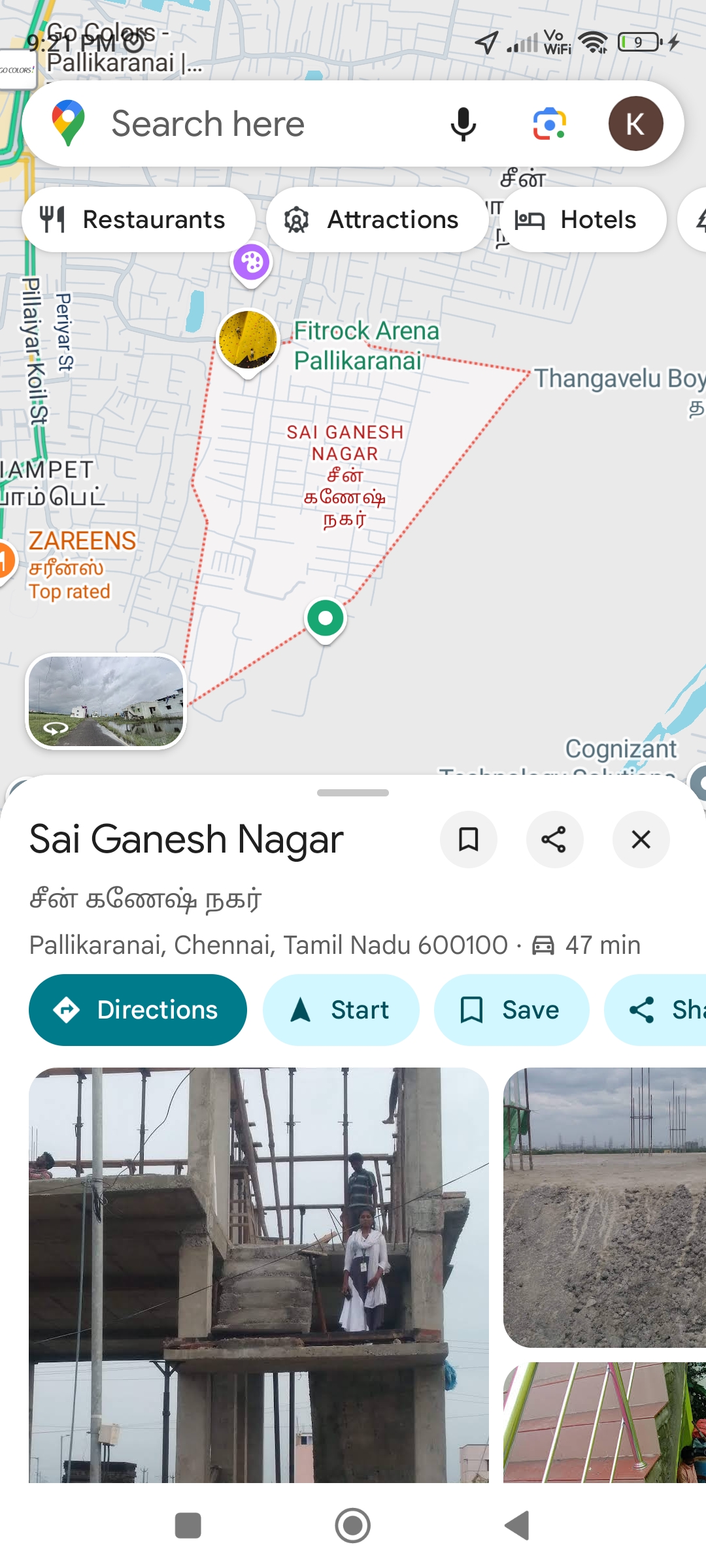Select the Attractions chip
Viewport: 706px width, 1568px height.
(x=377, y=220)
